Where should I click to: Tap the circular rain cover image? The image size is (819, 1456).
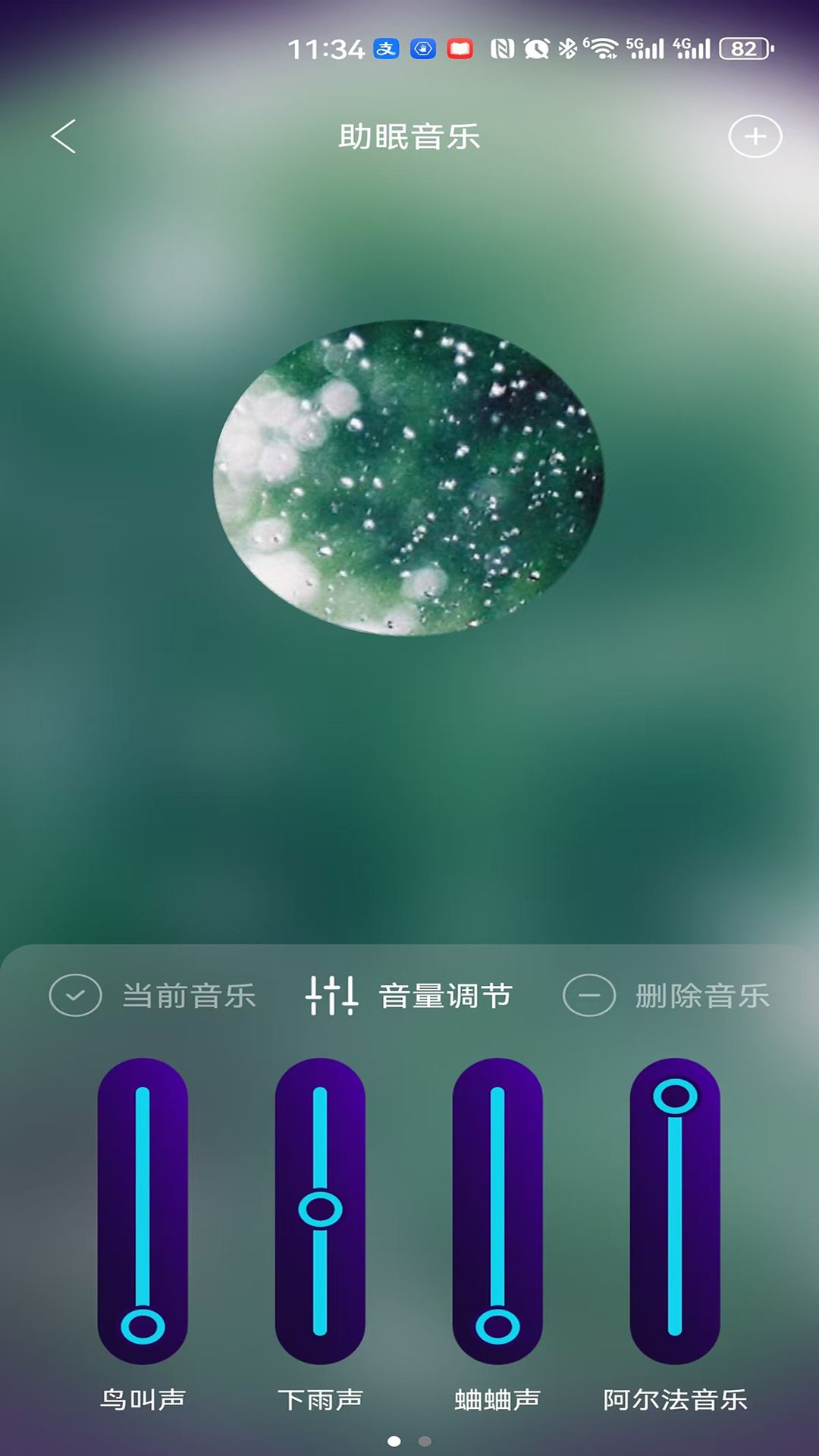[409, 478]
